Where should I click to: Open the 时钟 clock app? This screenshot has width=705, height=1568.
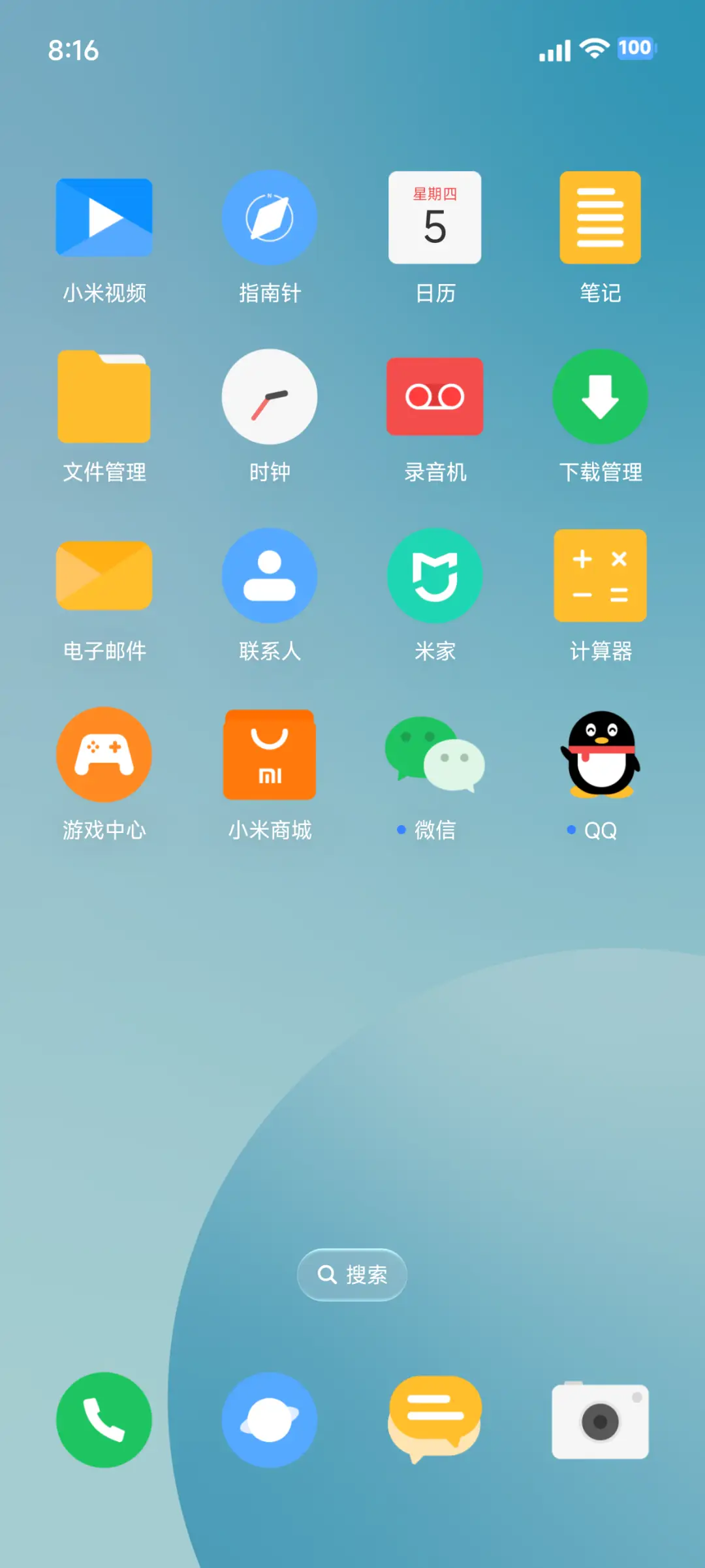pos(270,396)
